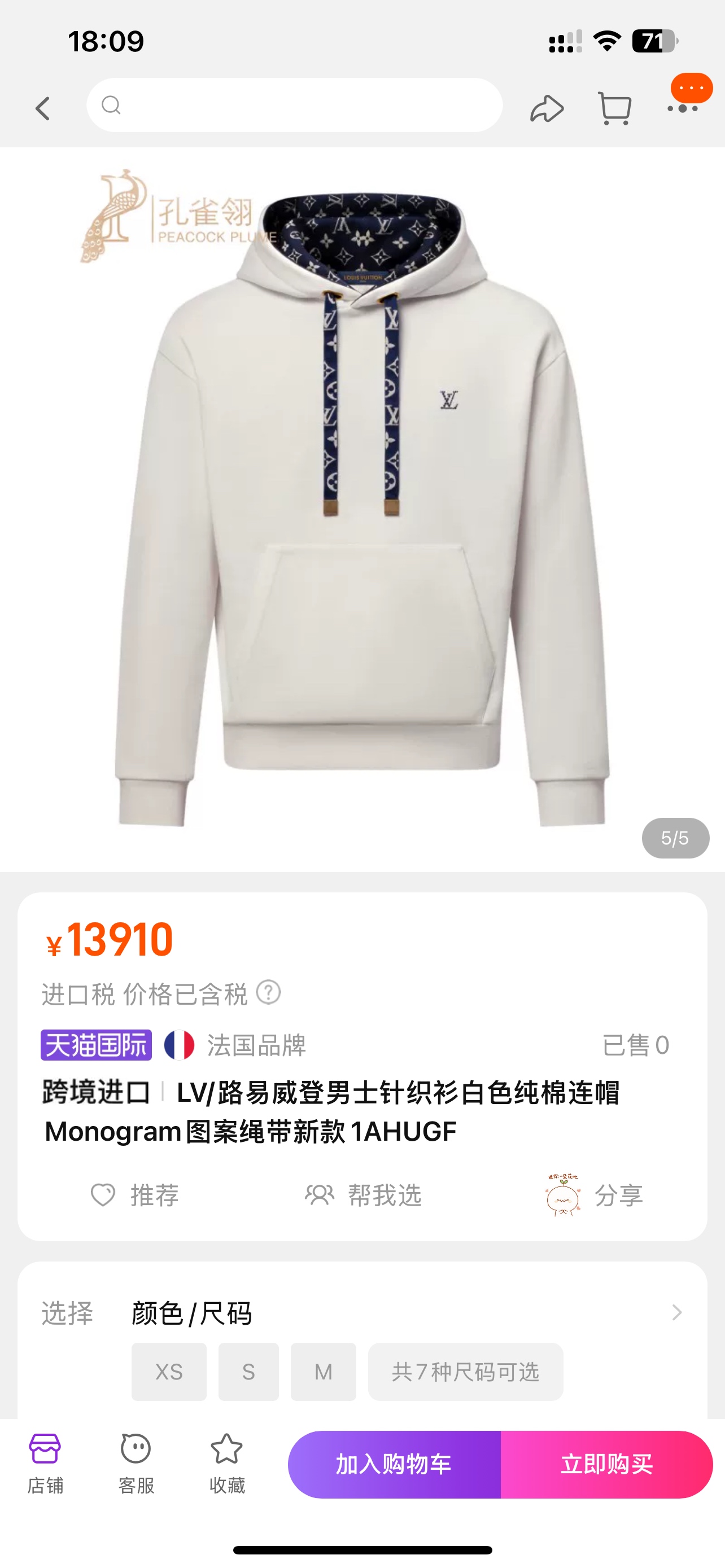The height and width of the screenshot is (1568, 725).
Task: Go back using the top-left arrow
Action: tap(42, 108)
